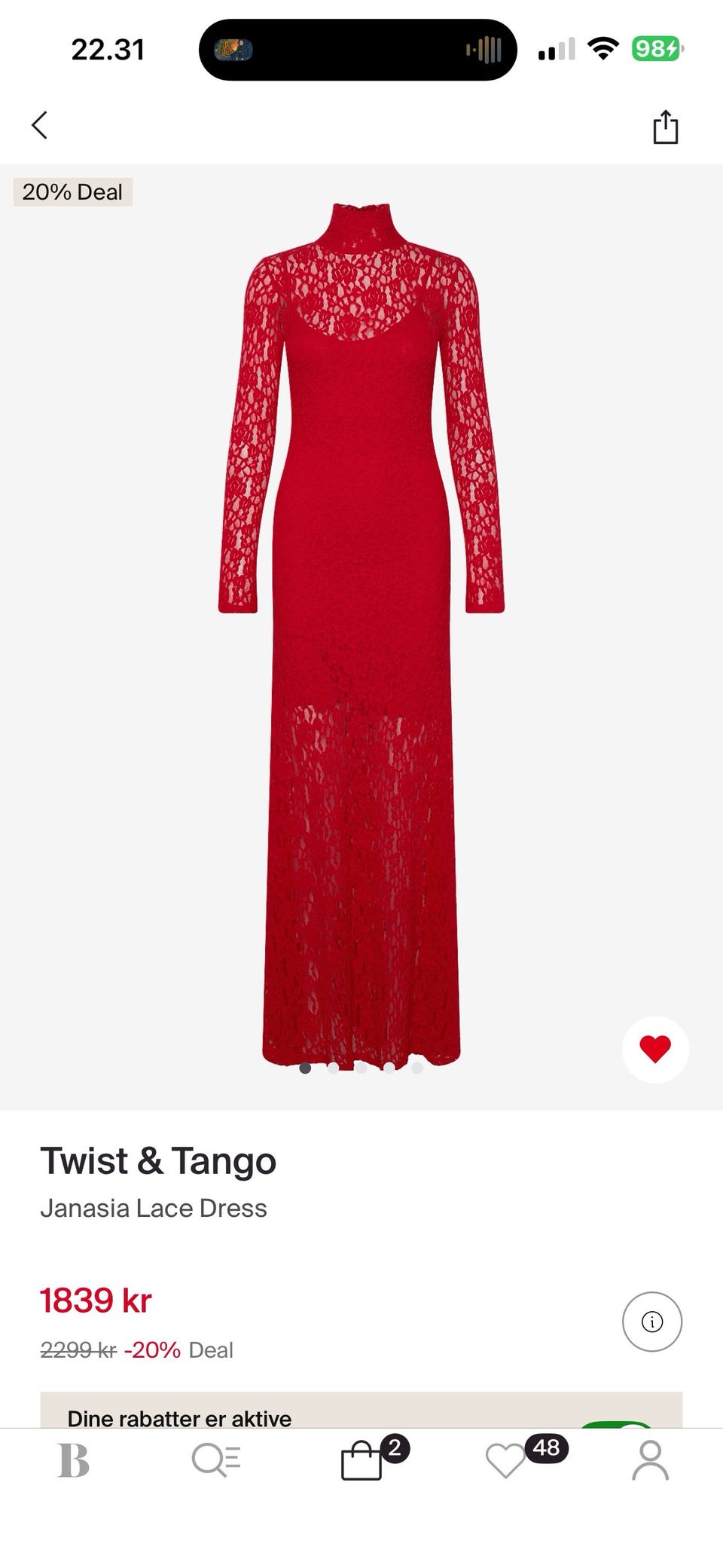This screenshot has width=723, height=1568.
Task: Open the account profile tab
Action: (650, 1460)
